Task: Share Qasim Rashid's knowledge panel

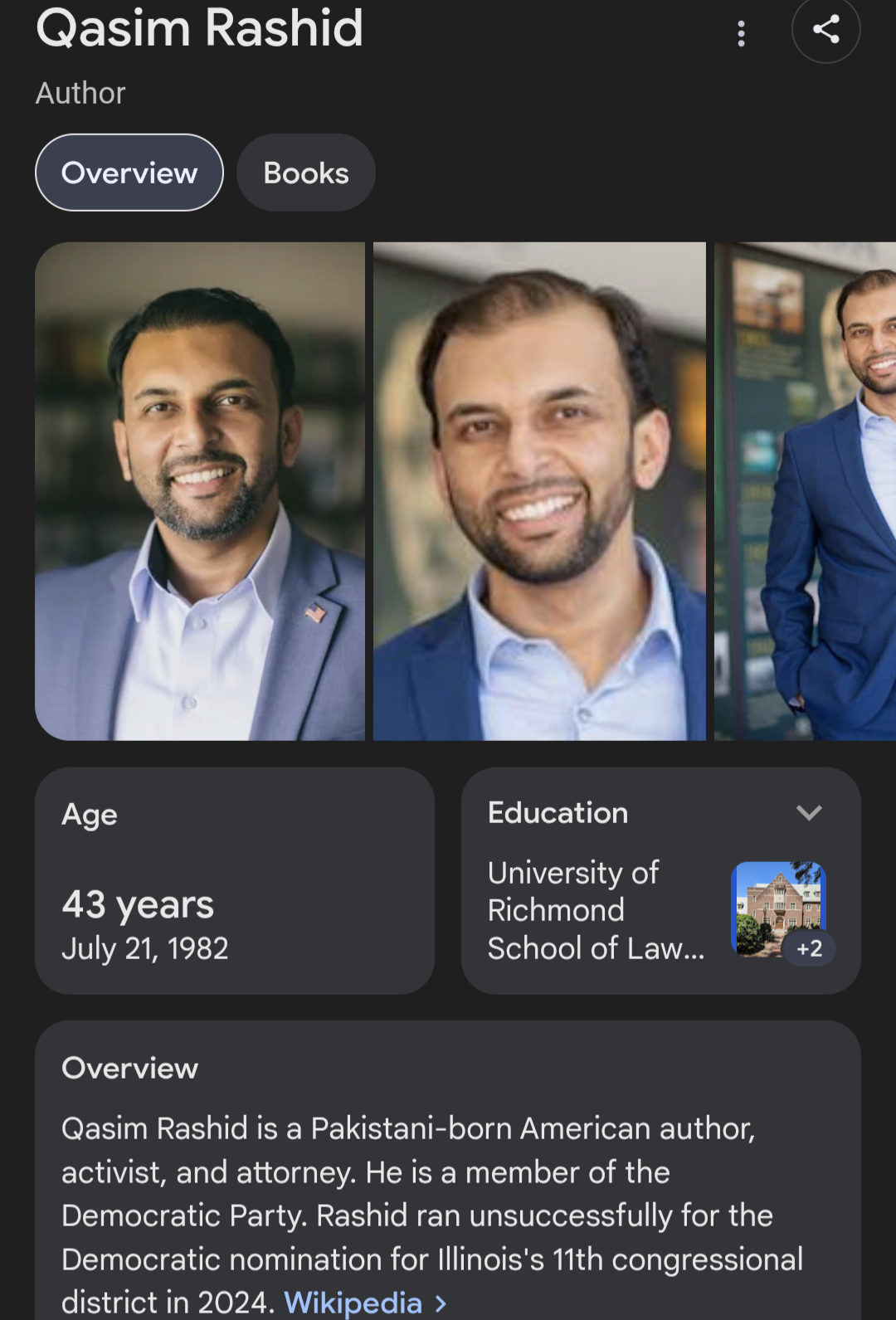Action: 825,29
